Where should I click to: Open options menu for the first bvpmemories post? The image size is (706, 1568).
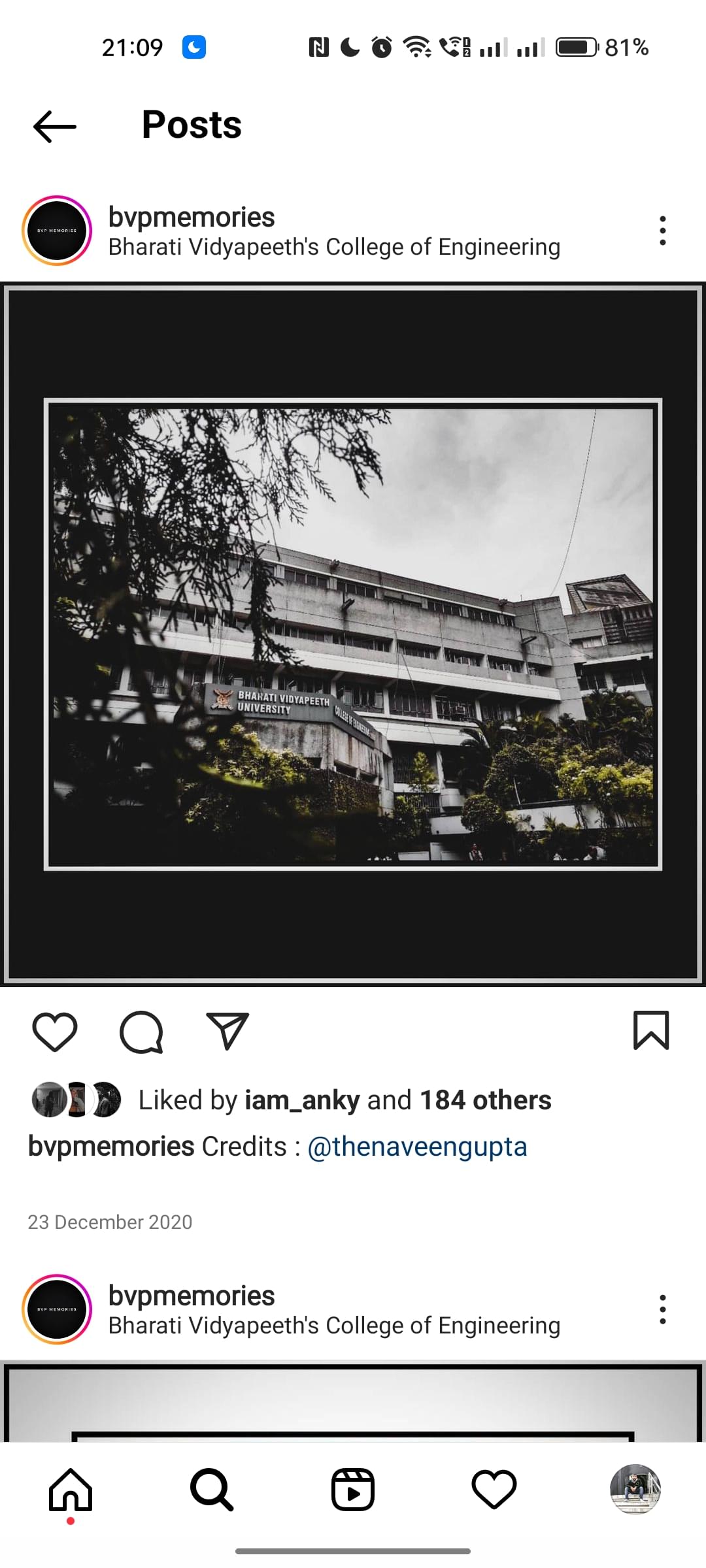point(662,231)
